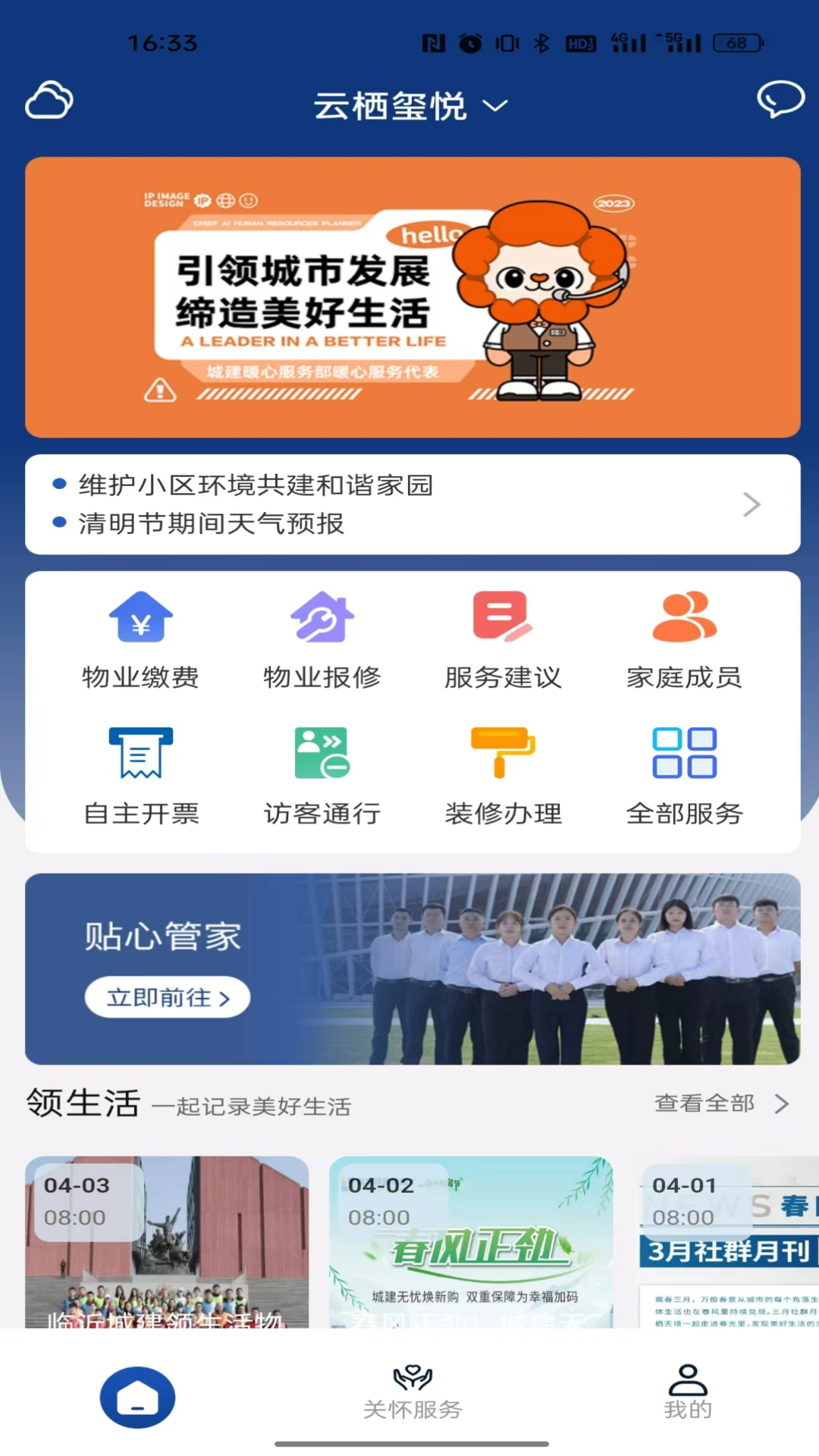This screenshot has width=819, height=1456.
Task: Open the messages chat bubble icon
Action: click(780, 99)
